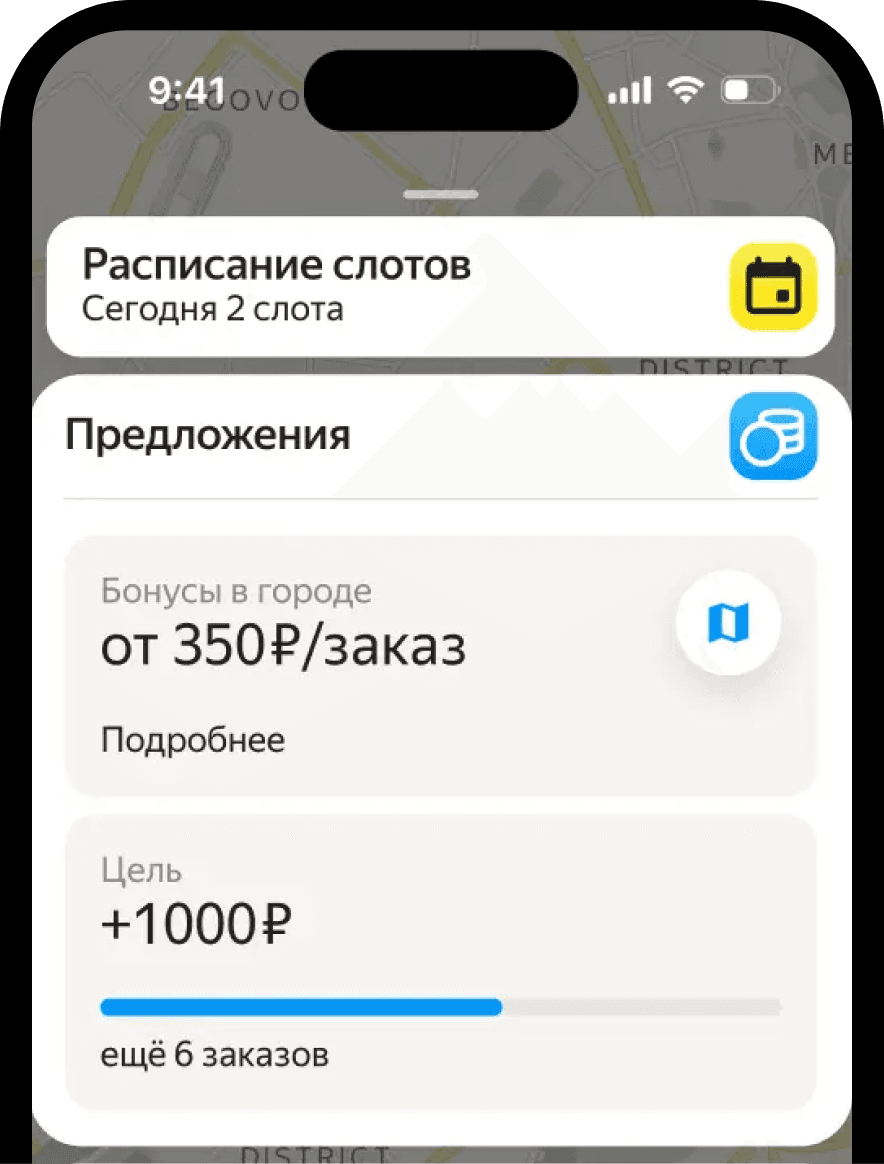The height and width of the screenshot is (1164, 884).
Task: Open the Цель +1000₽ card
Action: pyautogui.click(x=440, y=960)
